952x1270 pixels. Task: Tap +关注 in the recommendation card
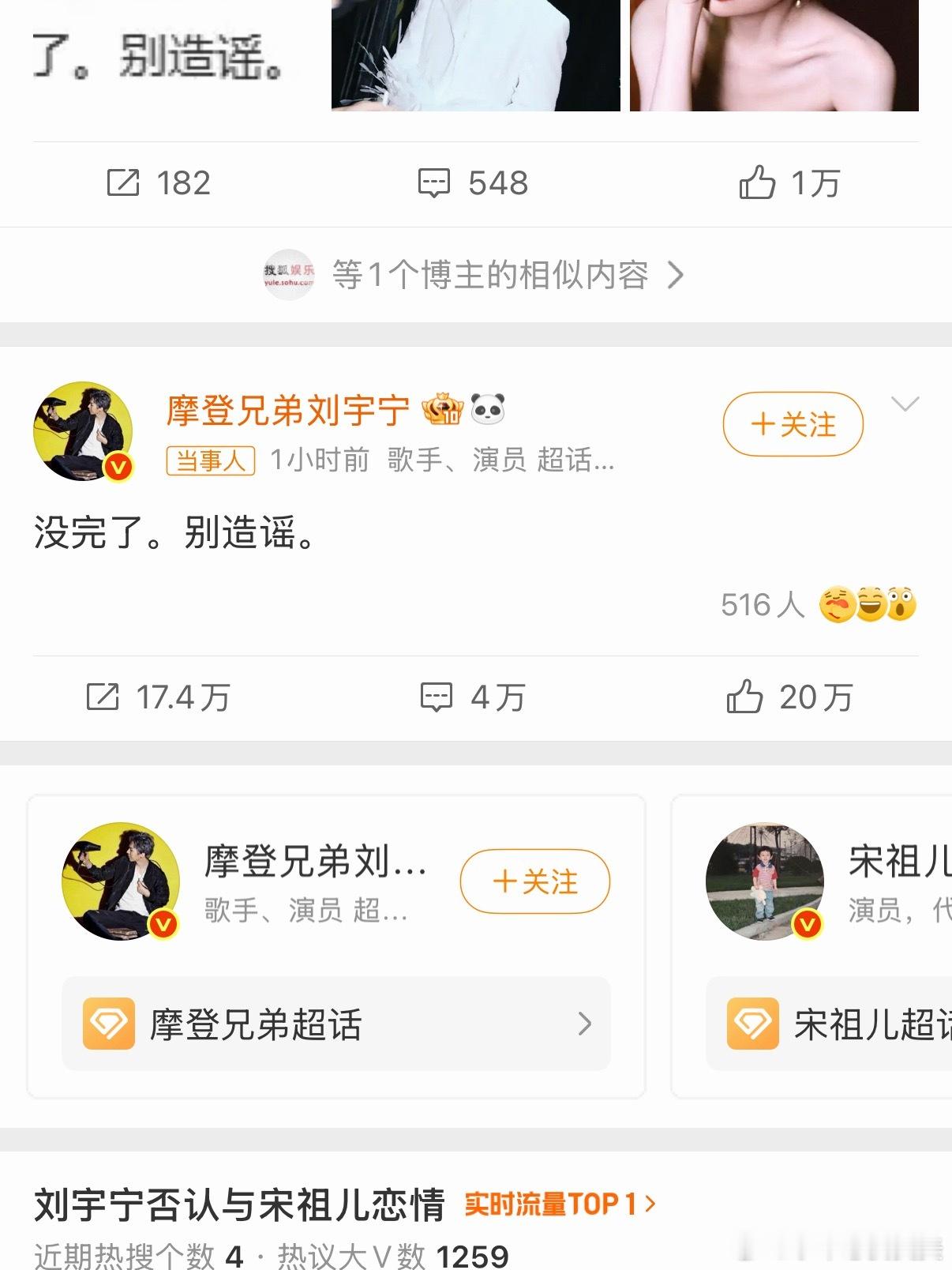click(x=535, y=882)
